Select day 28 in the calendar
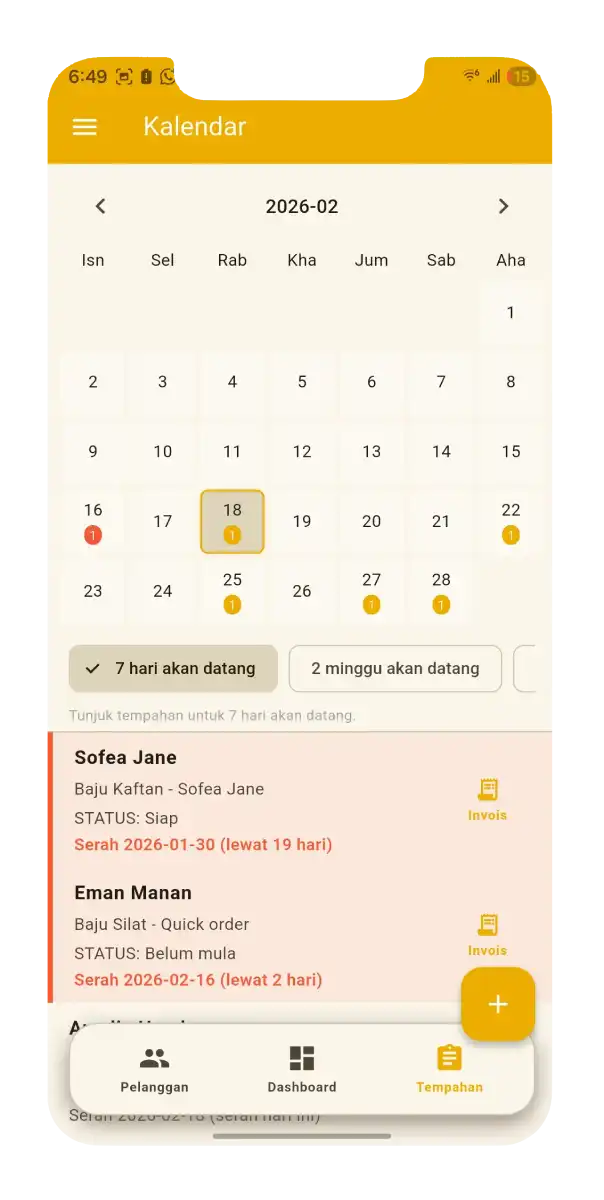Image resolution: width=604 pixels, height=1200 pixels. coord(441,591)
